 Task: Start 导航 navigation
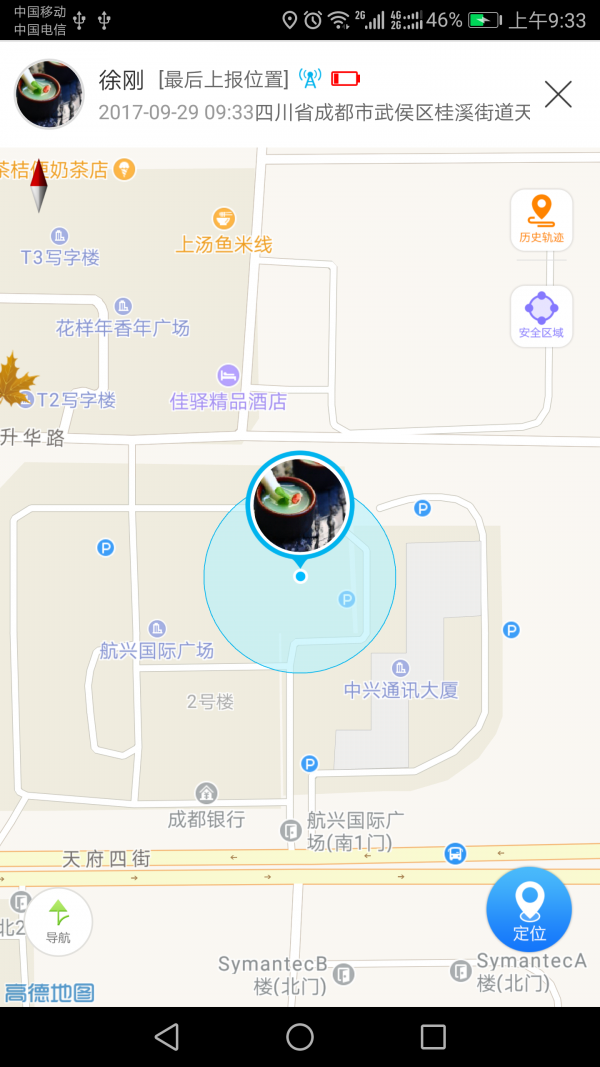[59, 921]
